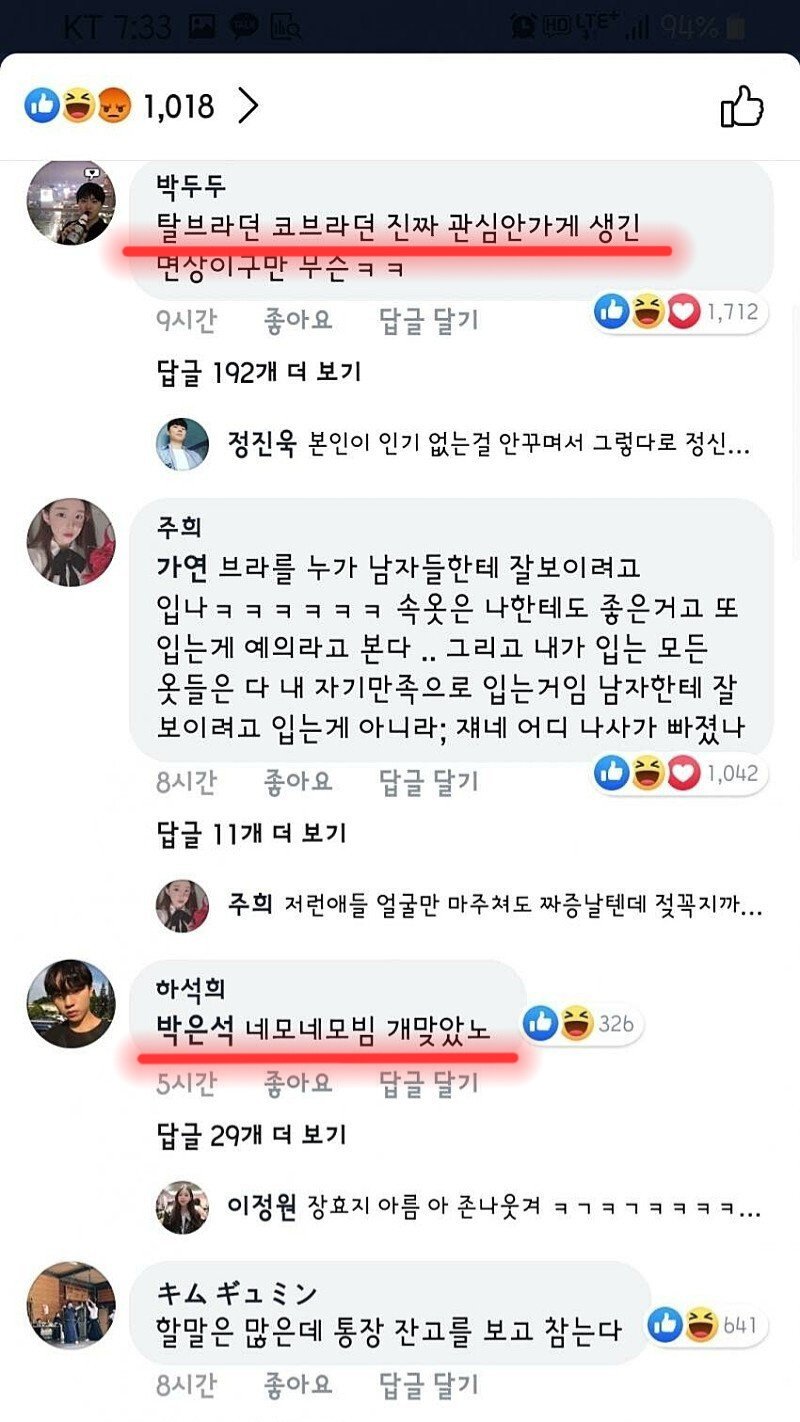Screen dimensions: 800x1422
Task: Open 박두두's profile picture
Action: point(71,202)
